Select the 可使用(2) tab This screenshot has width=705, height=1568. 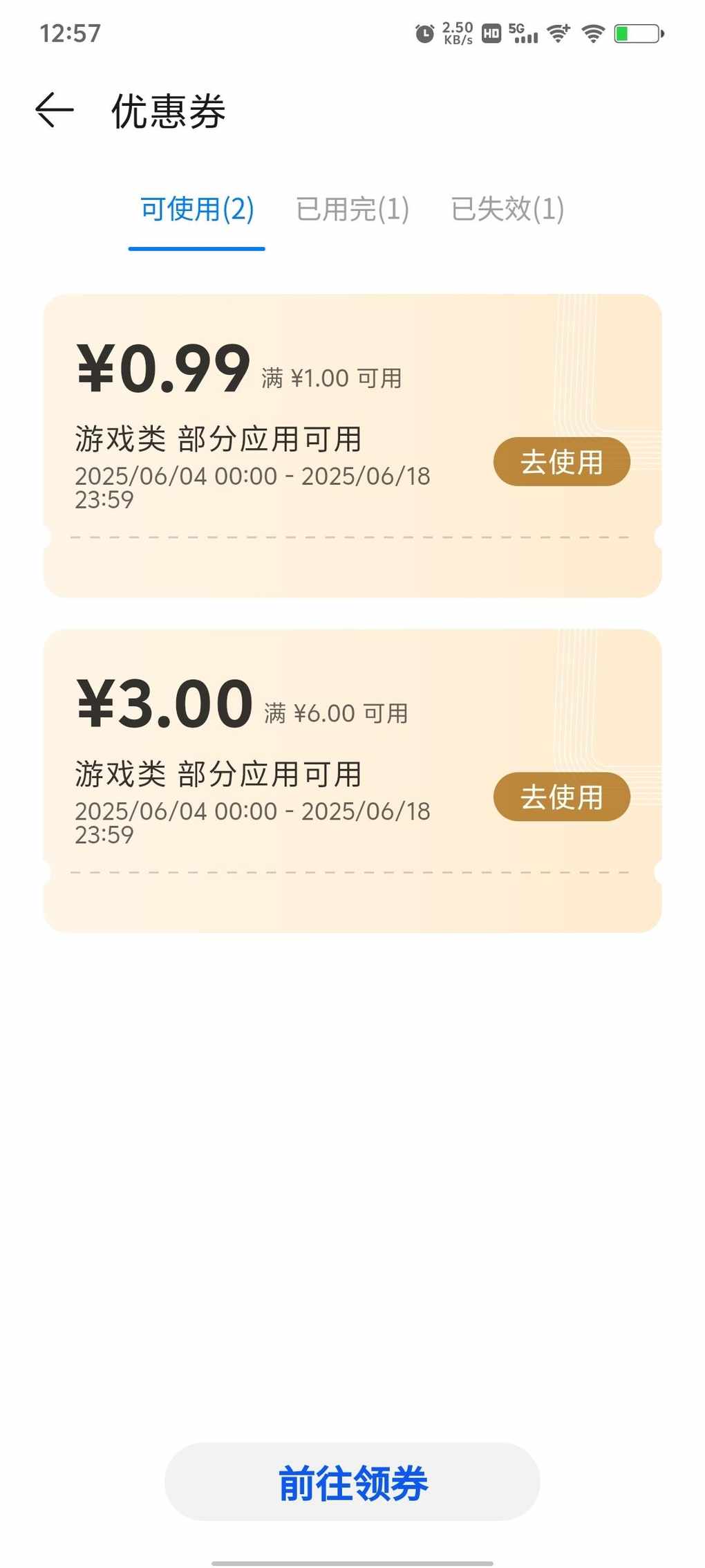click(197, 209)
